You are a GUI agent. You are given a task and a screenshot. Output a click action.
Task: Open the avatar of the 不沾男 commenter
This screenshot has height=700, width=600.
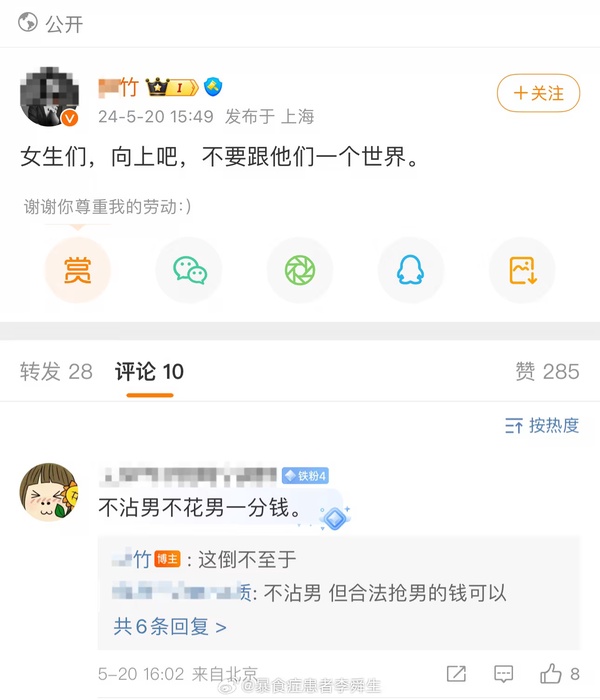point(50,492)
